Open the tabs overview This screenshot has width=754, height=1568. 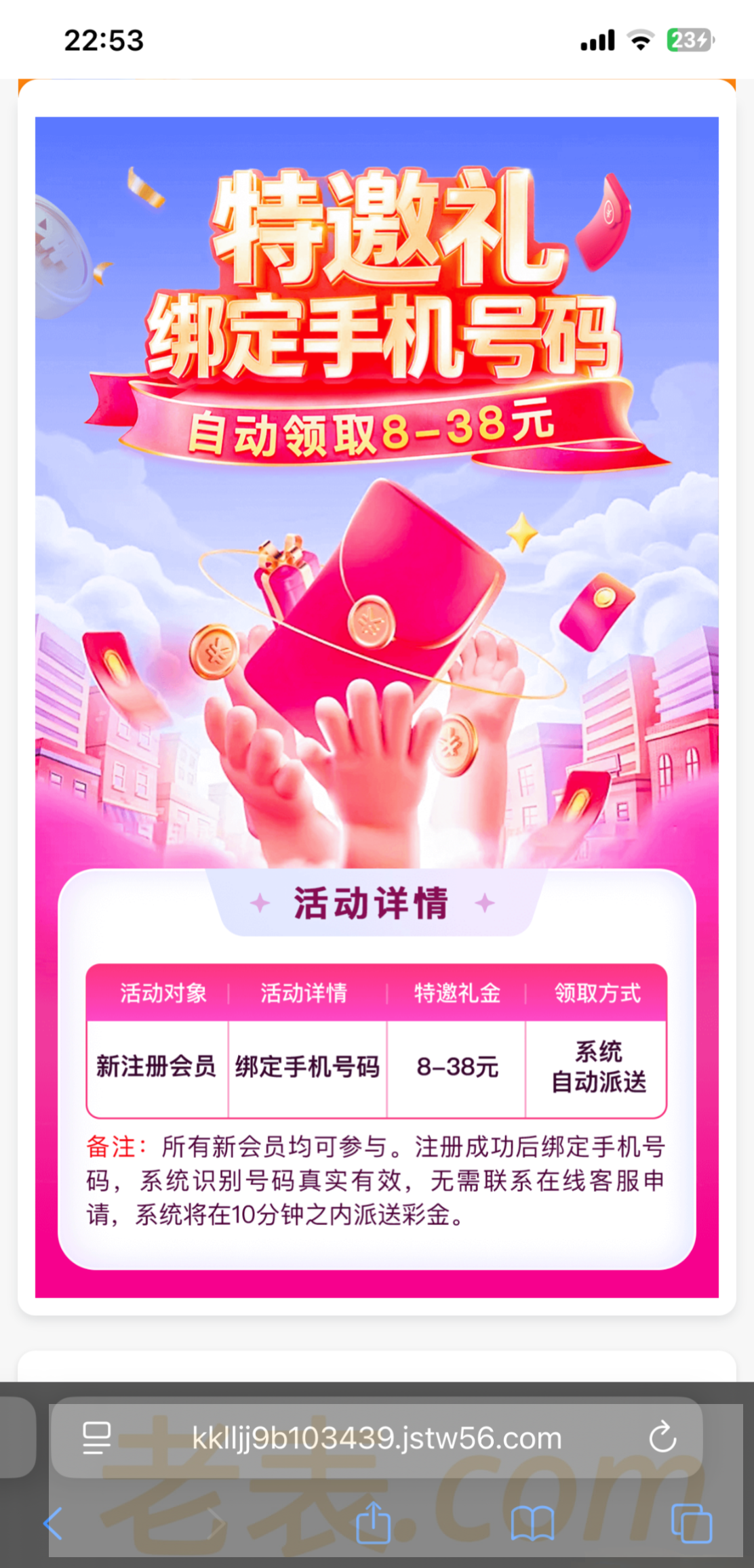tap(691, 1524)
